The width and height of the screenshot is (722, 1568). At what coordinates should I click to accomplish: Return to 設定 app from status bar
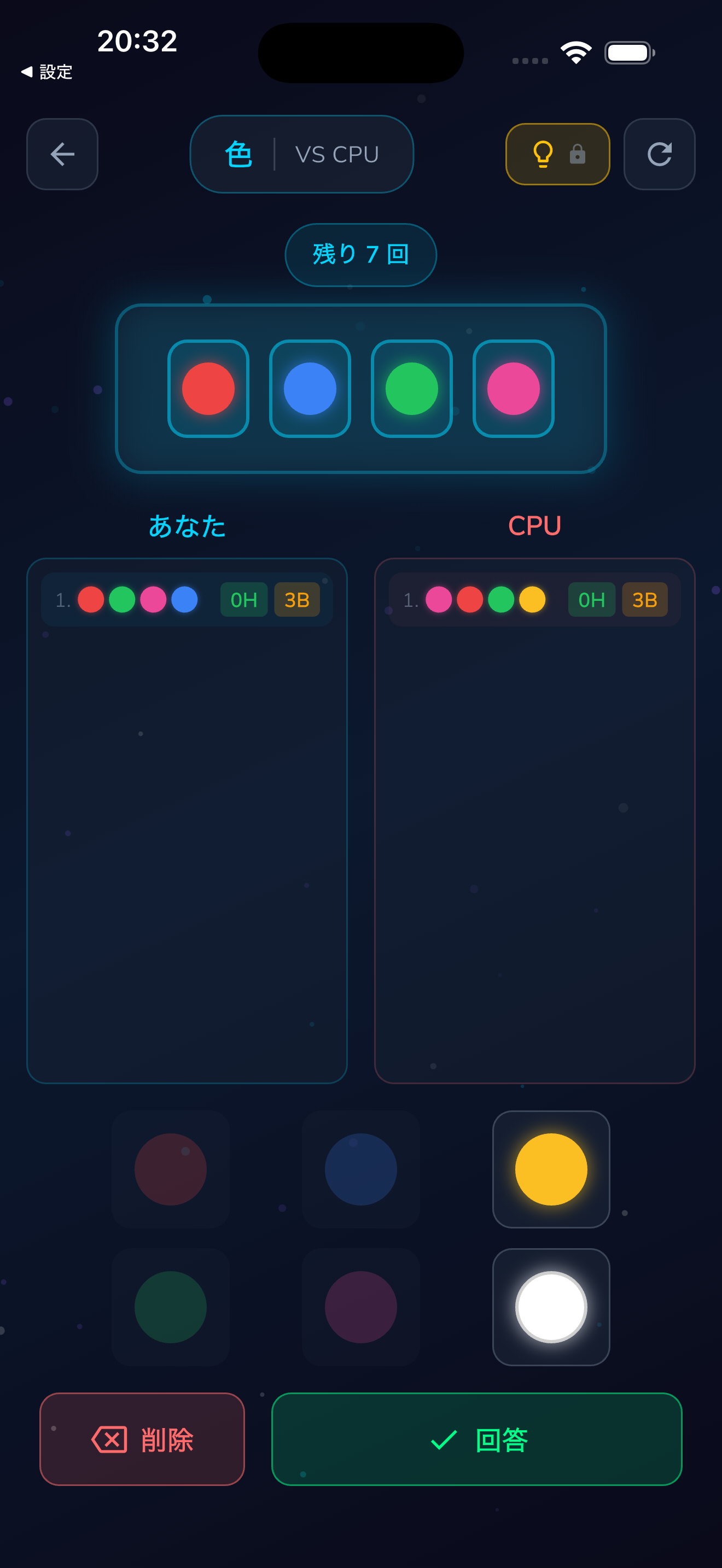pos(48,72)
